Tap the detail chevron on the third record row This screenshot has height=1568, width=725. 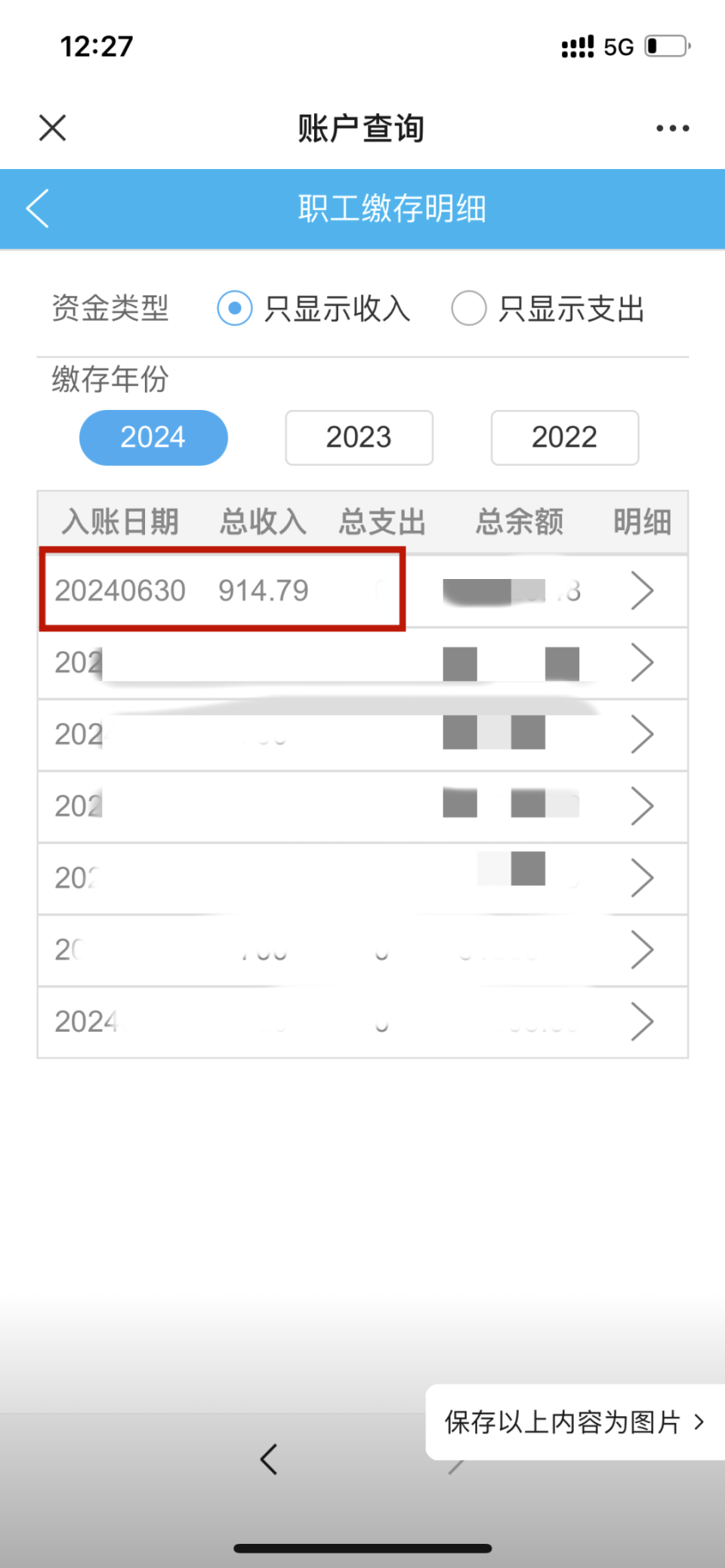pyautogui.click(x=642, y=733)
